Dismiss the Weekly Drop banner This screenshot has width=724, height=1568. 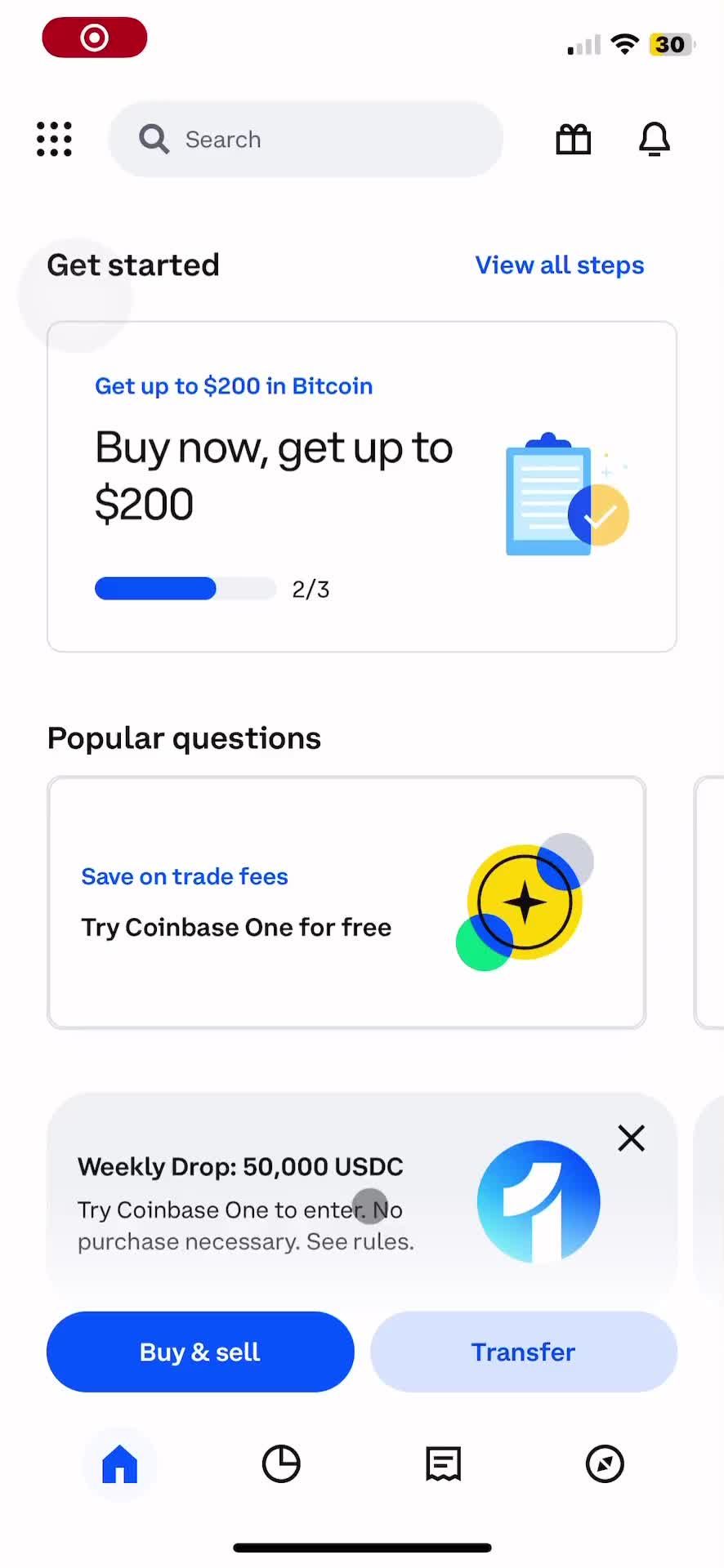coord(631,1138)
